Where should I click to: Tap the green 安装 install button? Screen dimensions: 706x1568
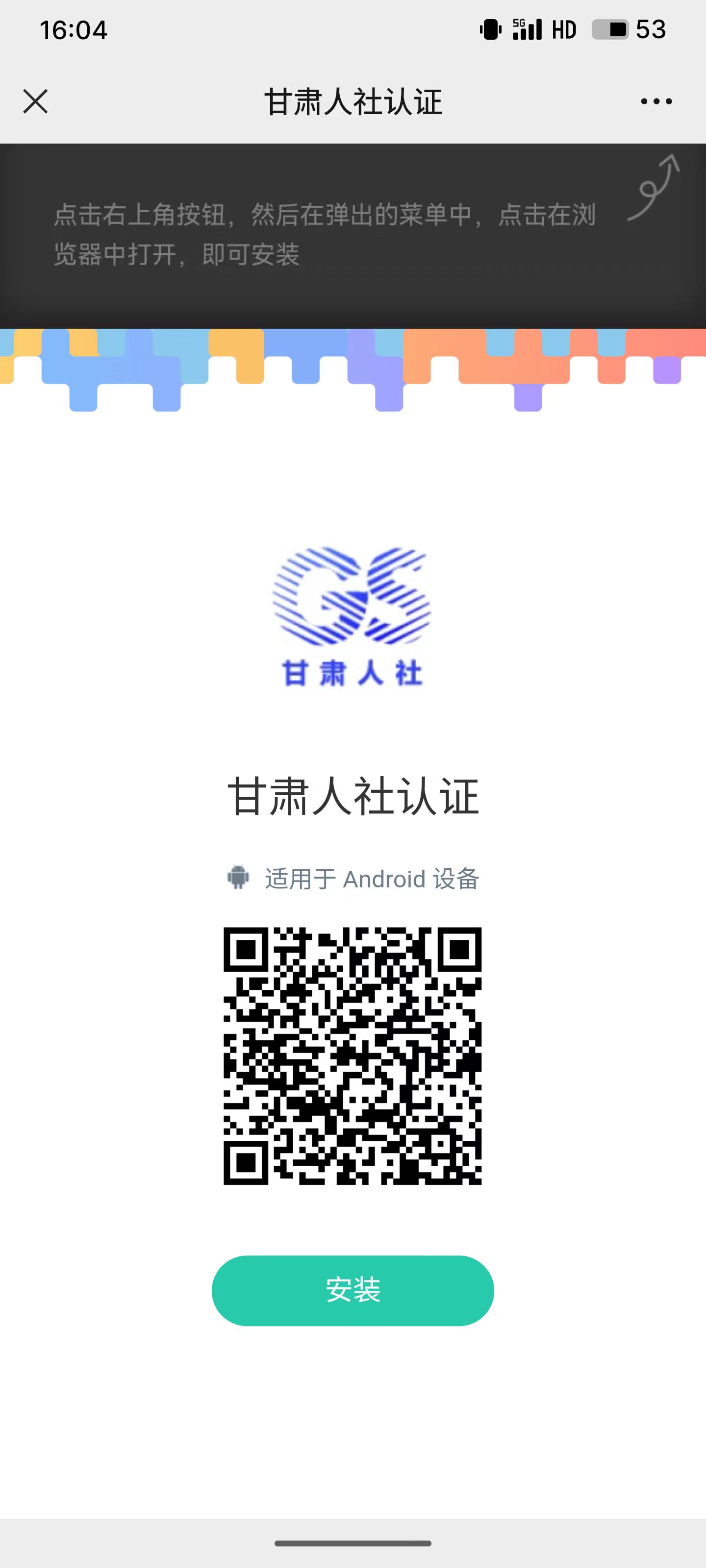click(353, 1291)
